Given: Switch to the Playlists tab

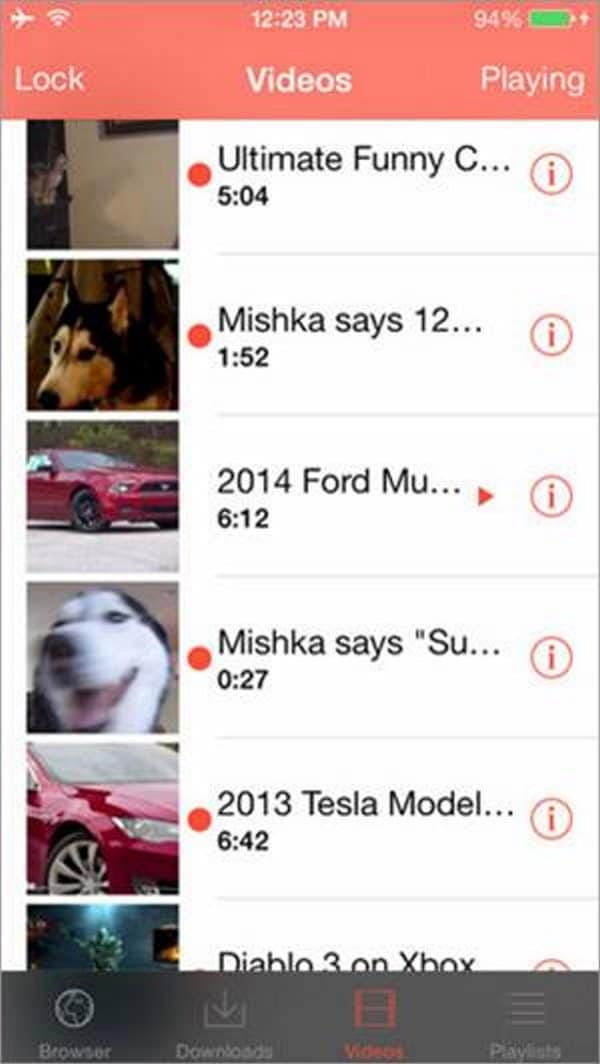Looking at the screenshot, I should coord(525,1022).
